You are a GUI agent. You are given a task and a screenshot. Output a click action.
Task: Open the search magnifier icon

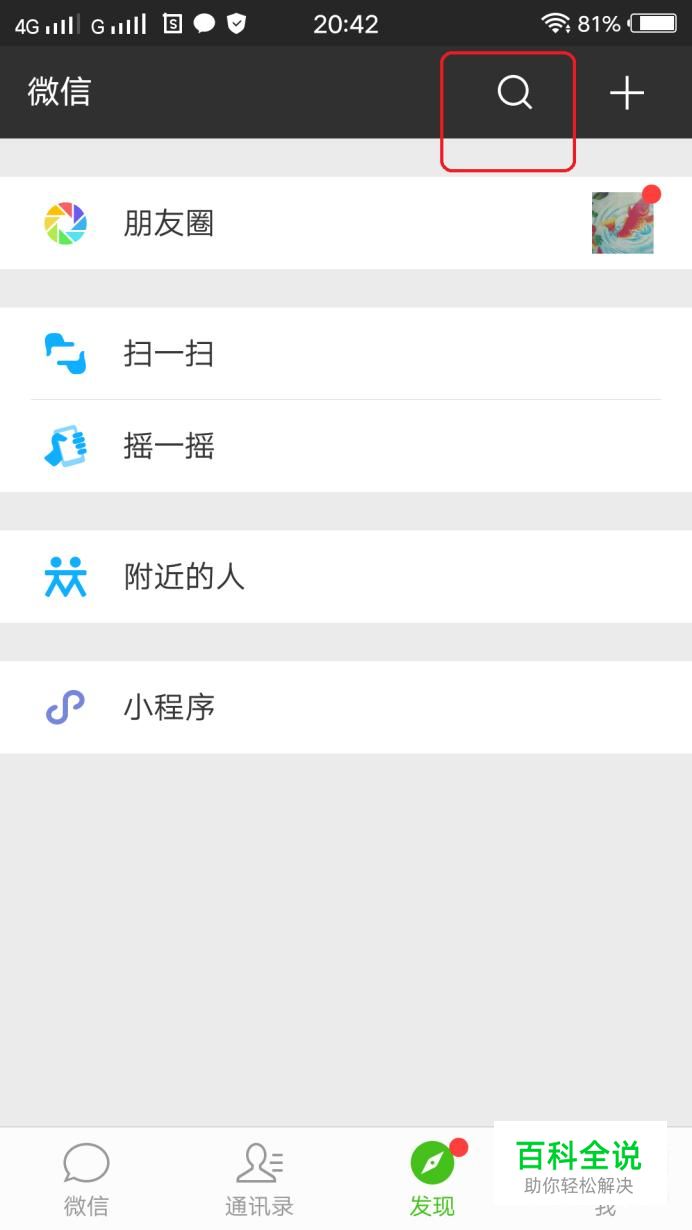coord(515,93)
